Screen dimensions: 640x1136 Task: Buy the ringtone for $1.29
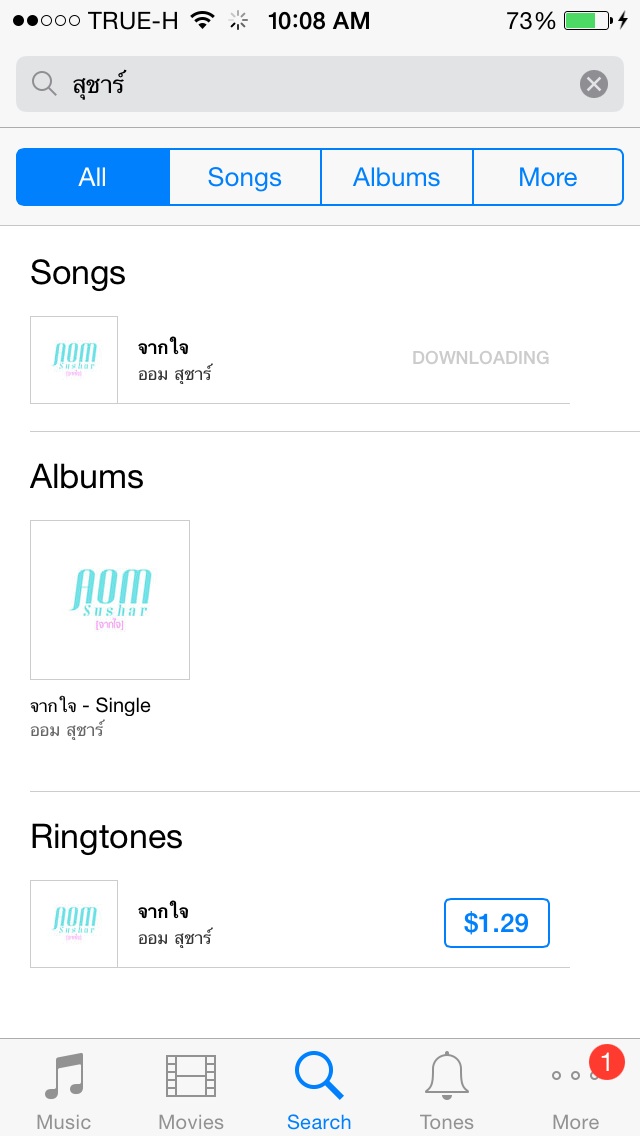[496, 923]
